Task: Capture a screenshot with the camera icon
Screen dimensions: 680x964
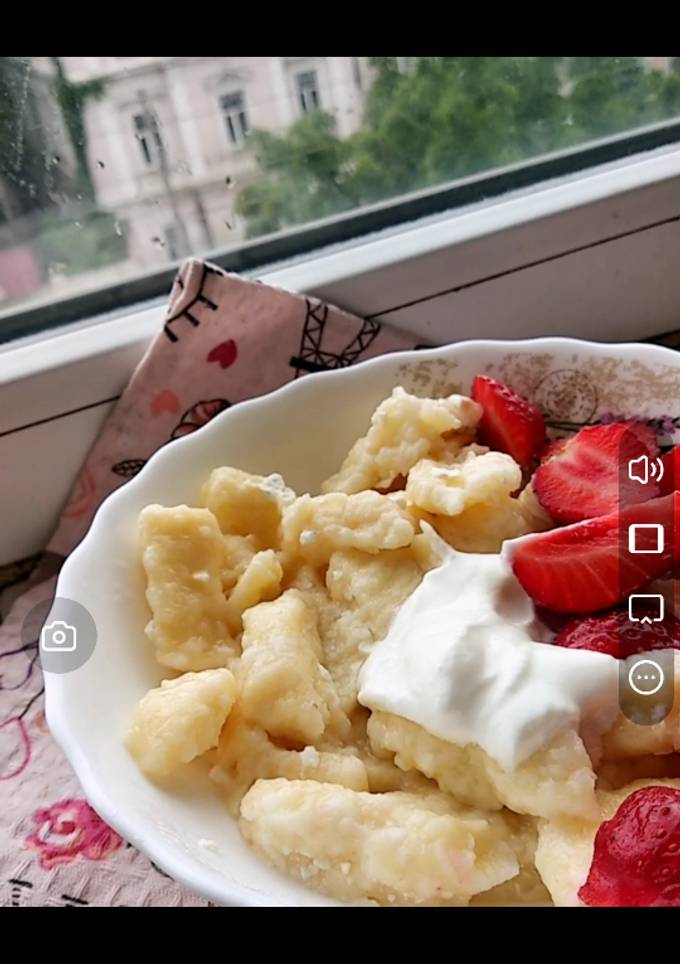Action: click(x=59, y=636)
